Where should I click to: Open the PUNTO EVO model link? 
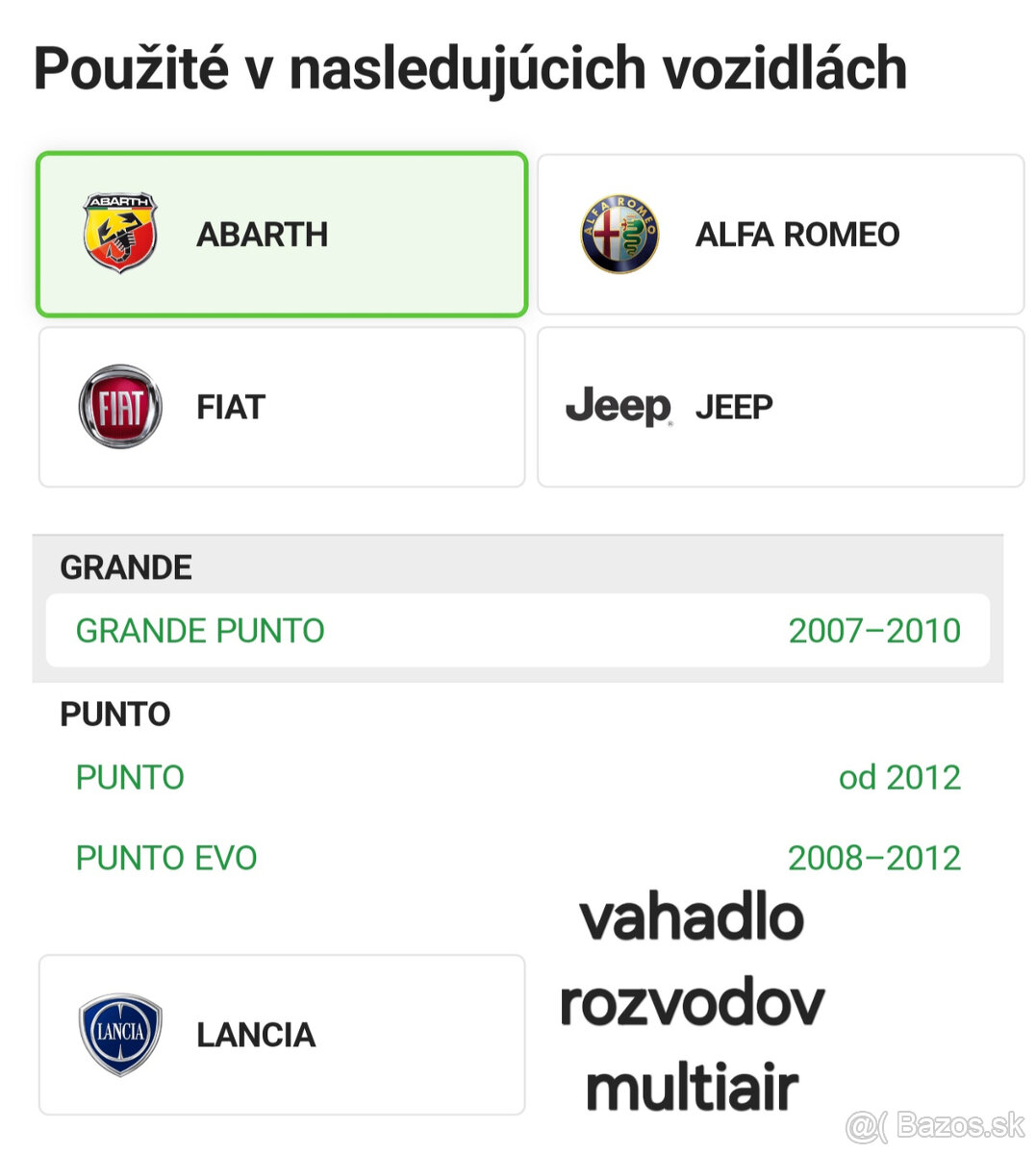(x=165, y=857)
